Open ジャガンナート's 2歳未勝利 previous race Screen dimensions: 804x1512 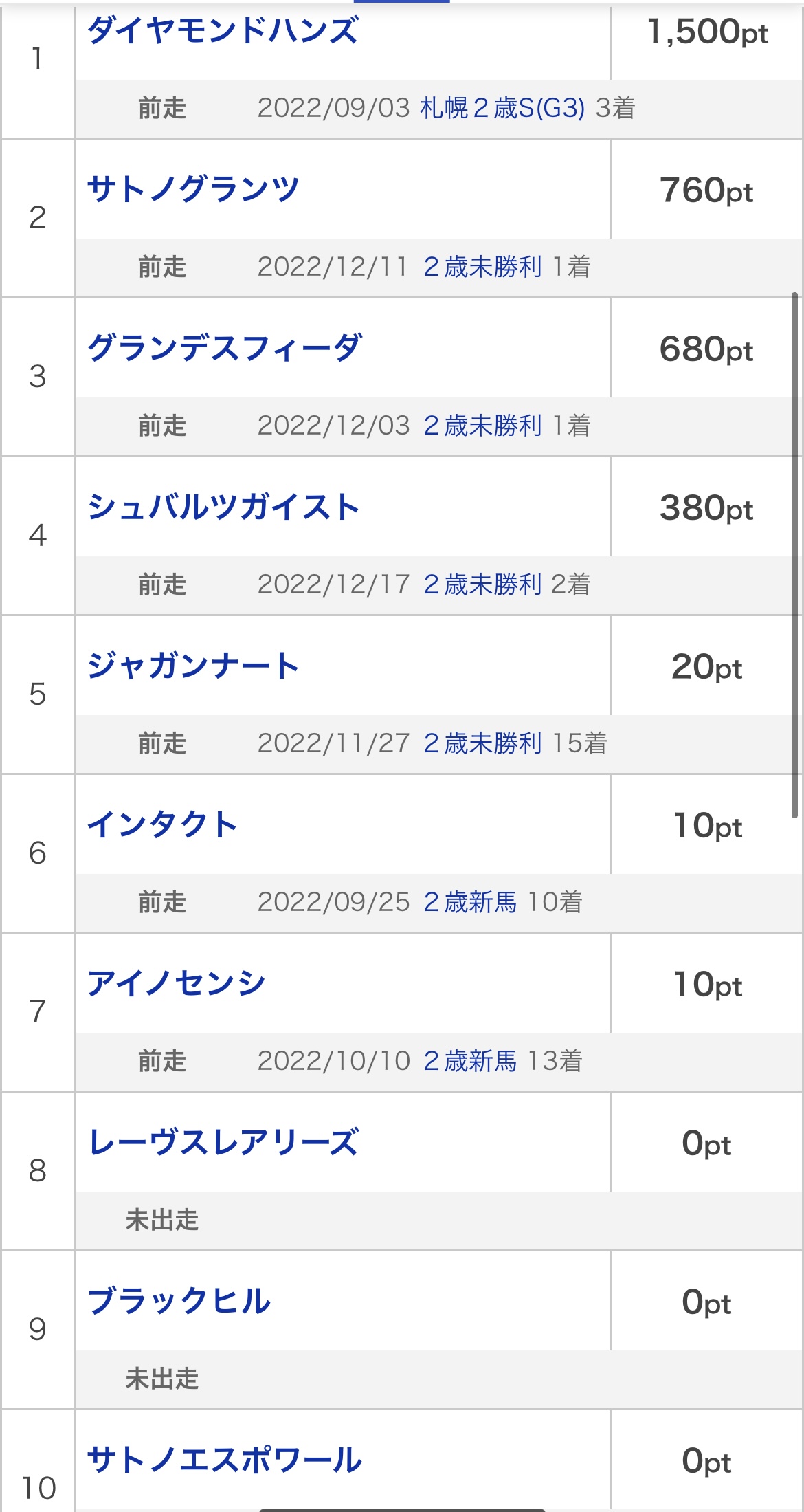coord(482,743)
